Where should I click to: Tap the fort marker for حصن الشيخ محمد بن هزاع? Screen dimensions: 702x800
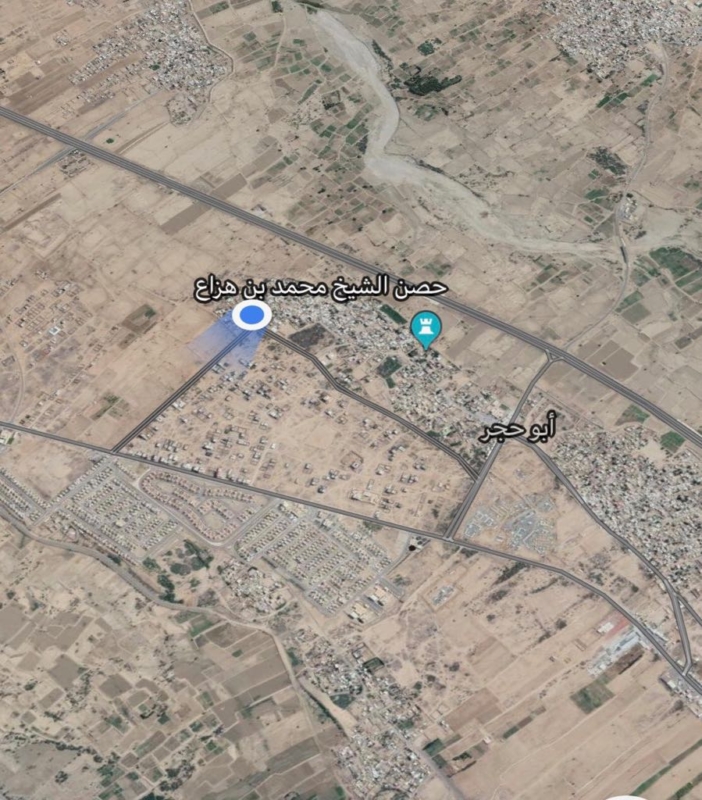(427, 328)
